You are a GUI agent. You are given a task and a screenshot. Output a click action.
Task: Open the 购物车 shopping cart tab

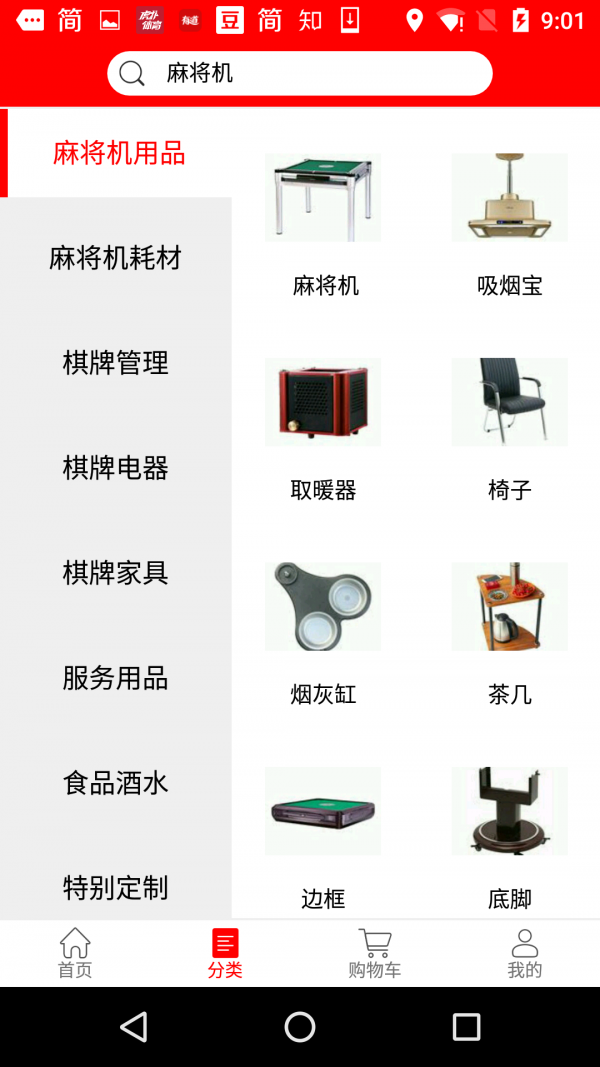pos(375,954)
